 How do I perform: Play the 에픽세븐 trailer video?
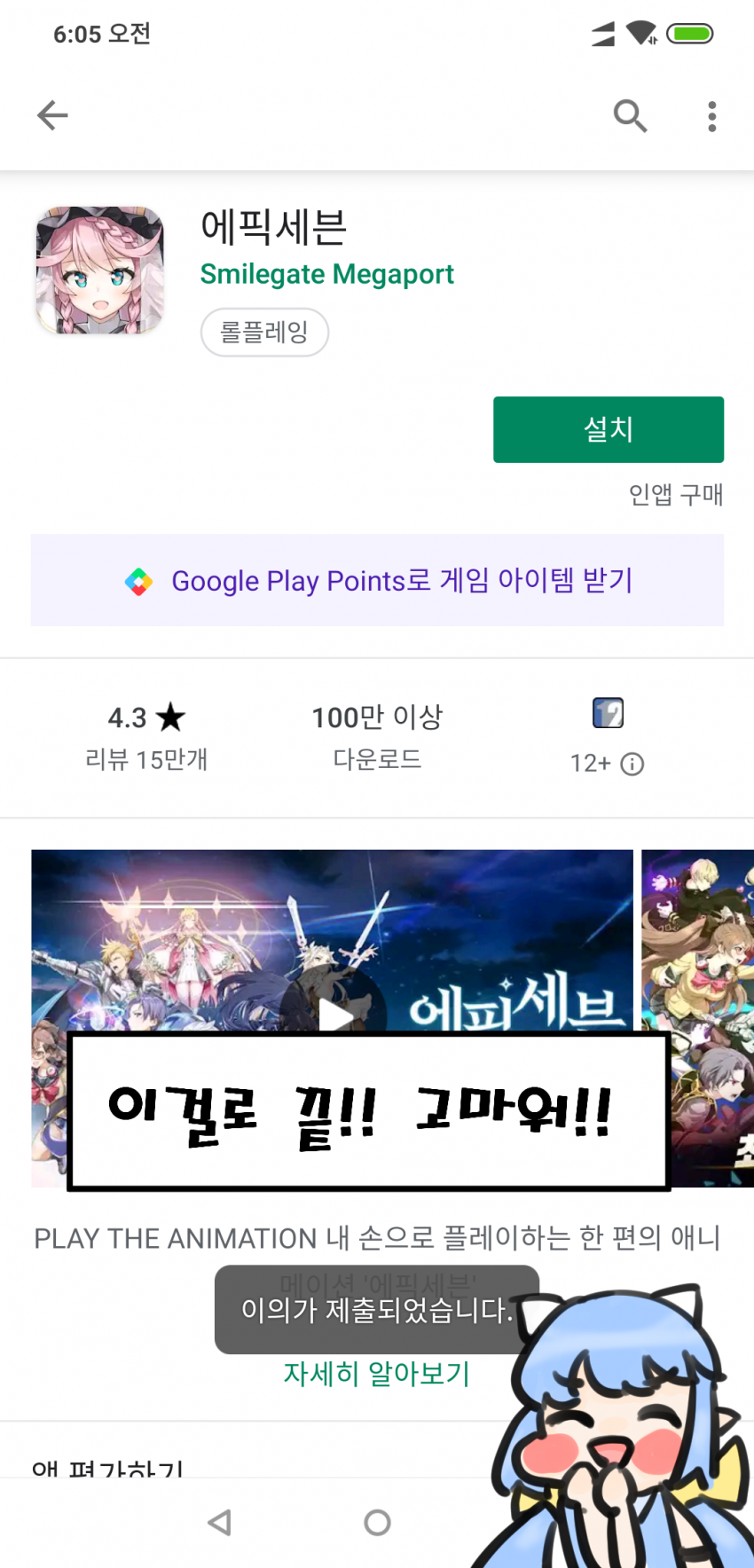click(x=334, y=1014)
